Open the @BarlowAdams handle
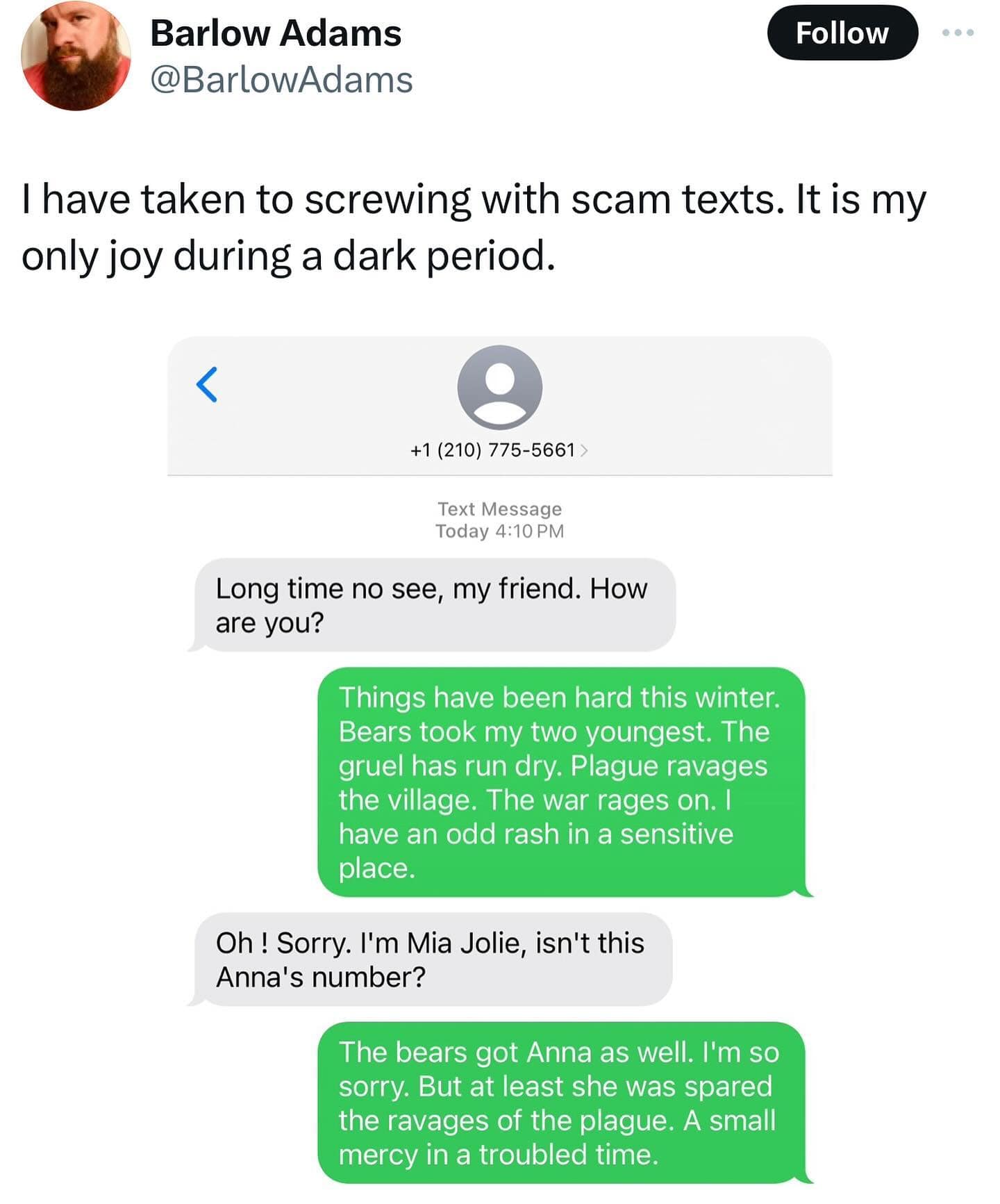 [281, 80]
